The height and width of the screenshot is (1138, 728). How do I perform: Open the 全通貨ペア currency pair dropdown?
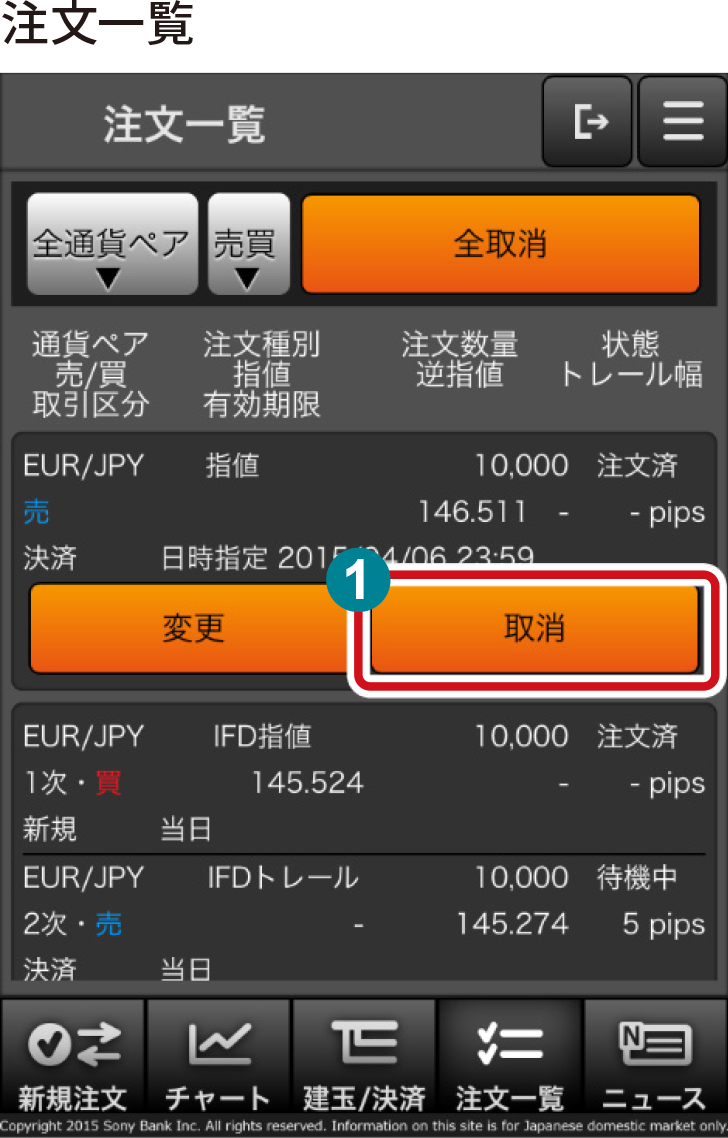coord(112,244)
